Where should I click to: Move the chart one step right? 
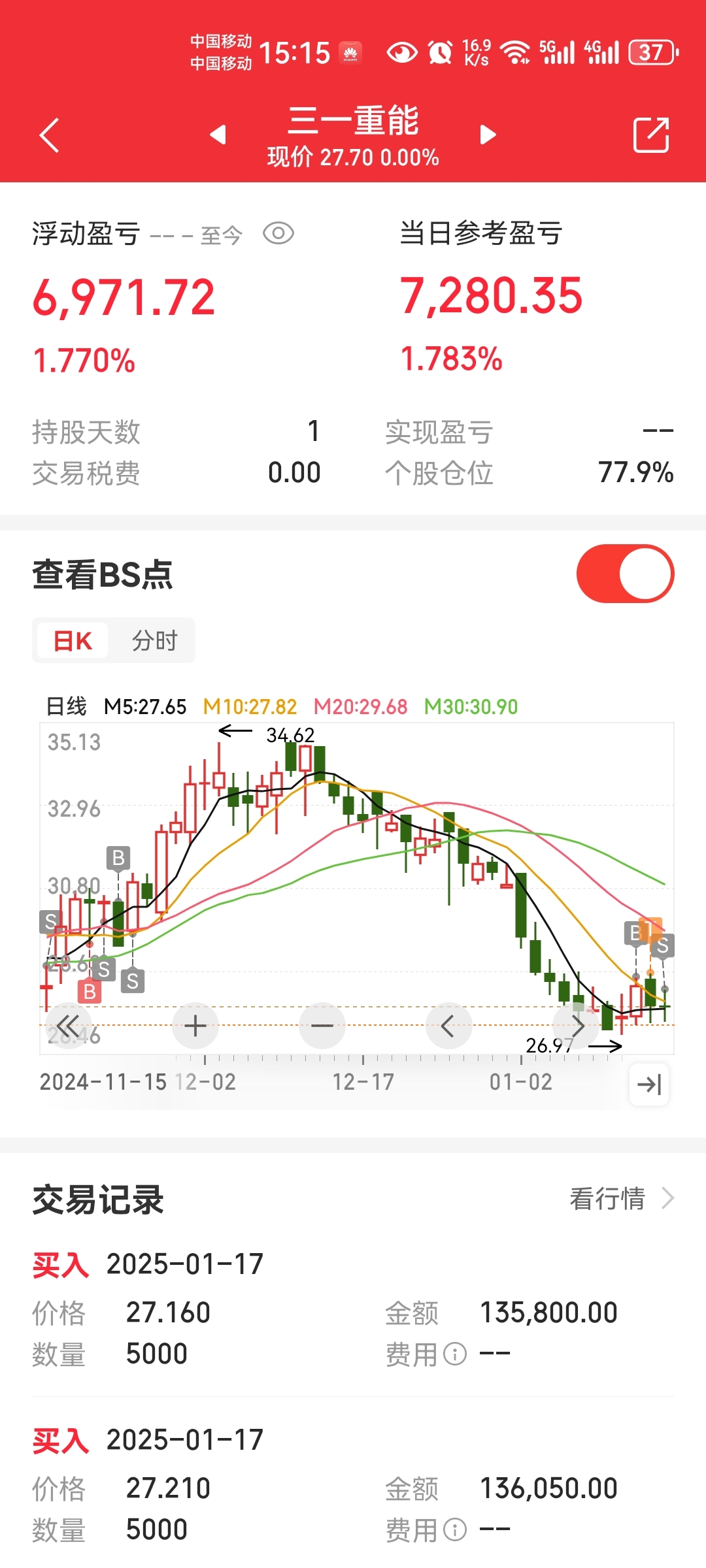(x=577, y=1026)
